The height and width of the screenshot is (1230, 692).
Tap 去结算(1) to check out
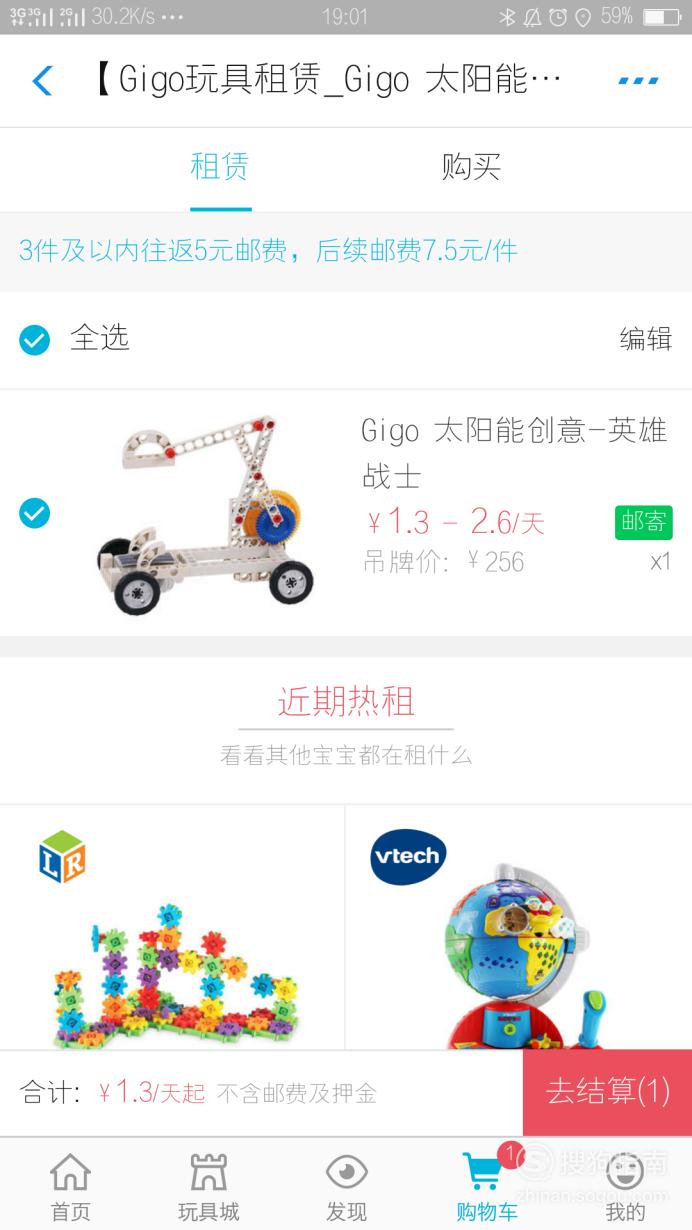(x=607, y=1092)
